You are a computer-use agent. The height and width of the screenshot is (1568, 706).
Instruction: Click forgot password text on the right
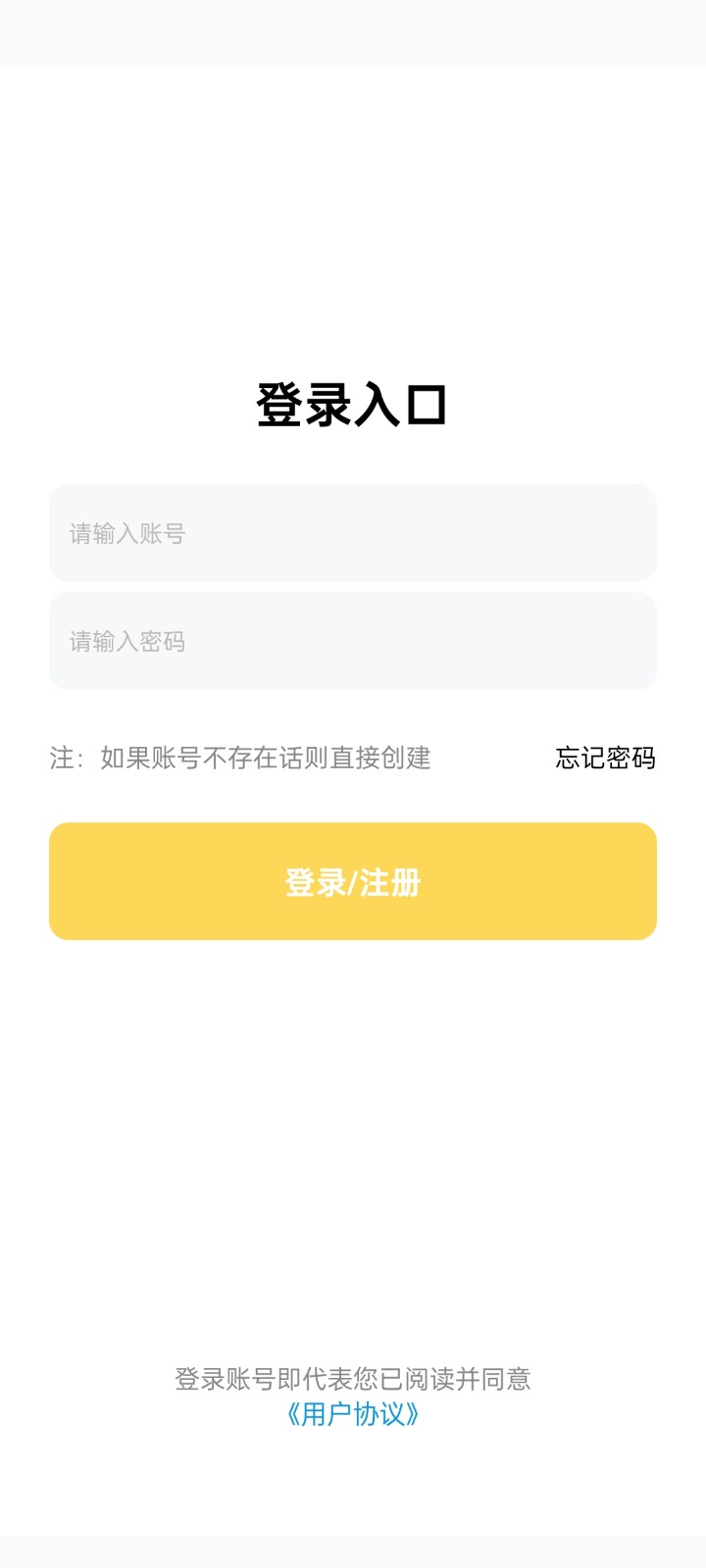tap(606, 758)
